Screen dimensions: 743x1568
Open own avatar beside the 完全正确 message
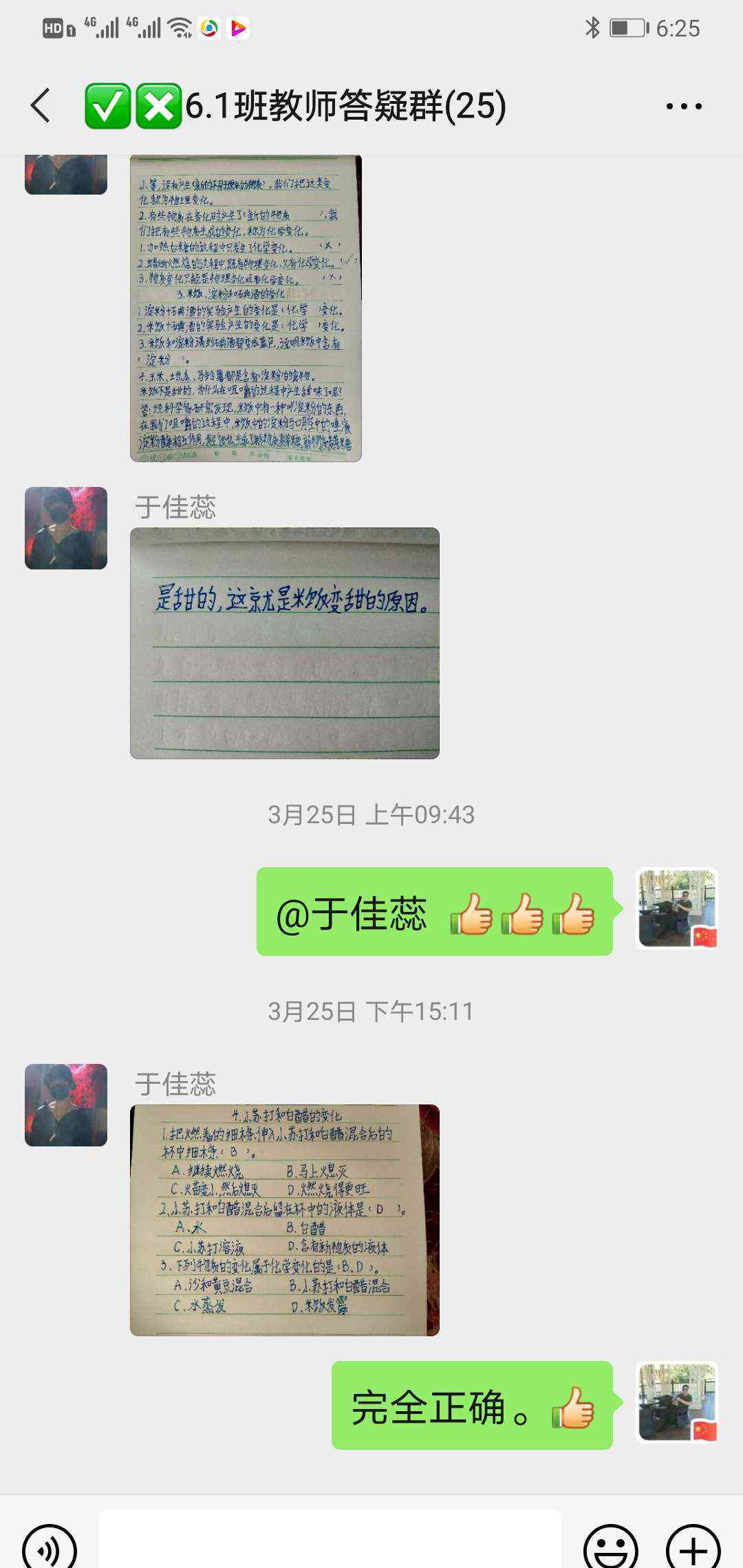click(677, 1402)
